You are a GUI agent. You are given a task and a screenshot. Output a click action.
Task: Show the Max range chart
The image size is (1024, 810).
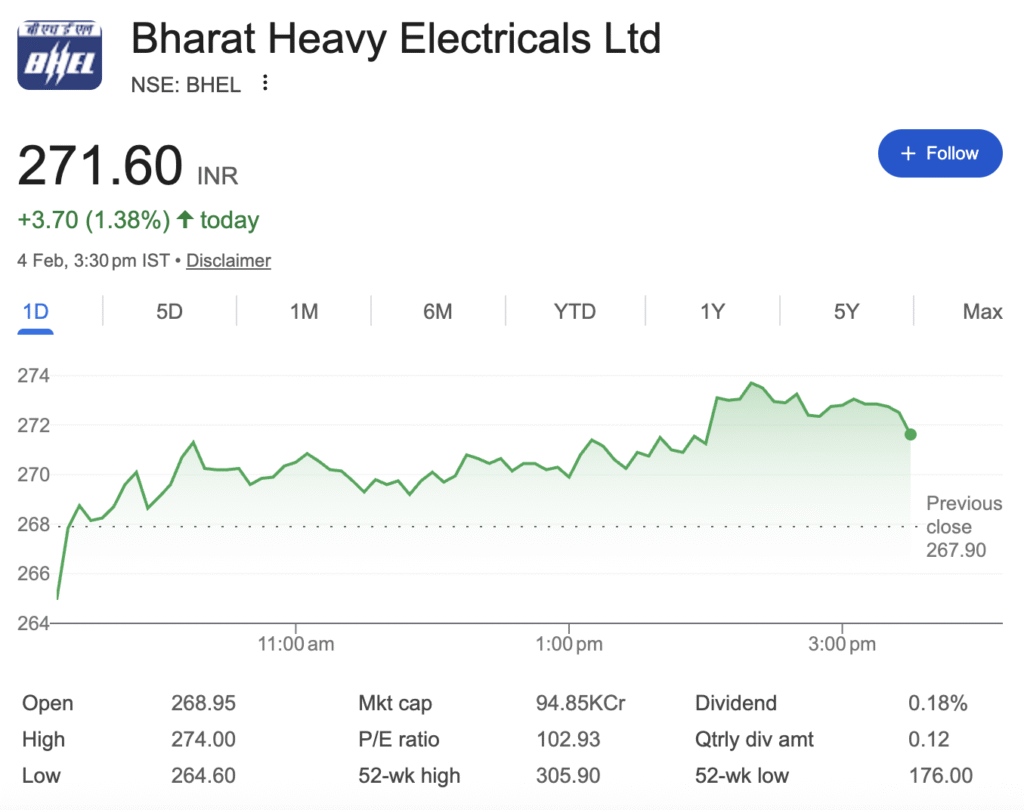(x=982, y=311)
